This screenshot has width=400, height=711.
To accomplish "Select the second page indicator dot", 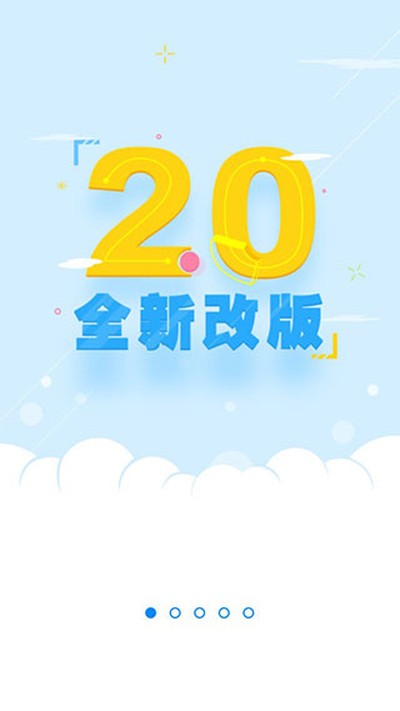I will 175,613.
